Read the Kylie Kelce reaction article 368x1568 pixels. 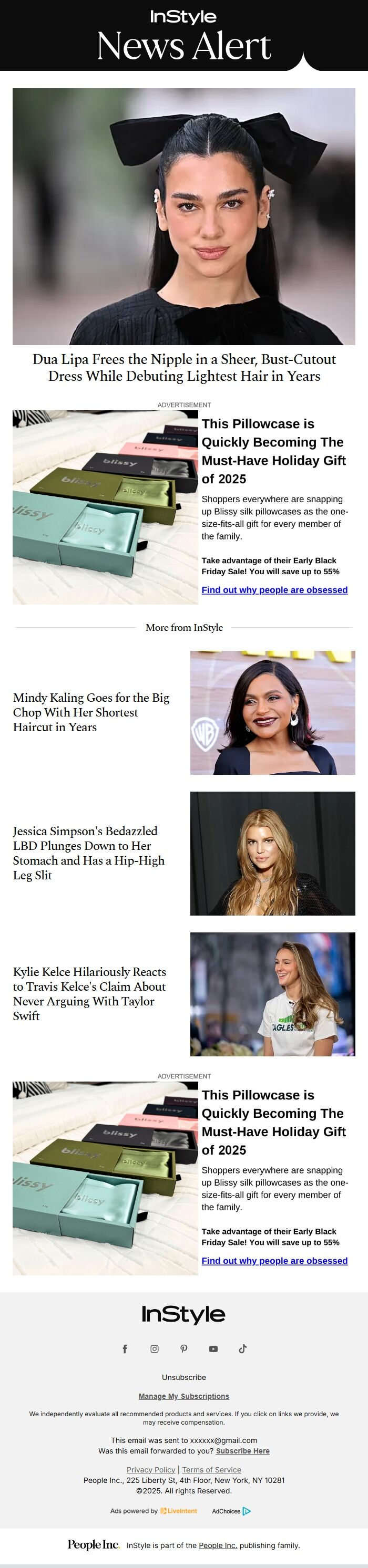89,993
